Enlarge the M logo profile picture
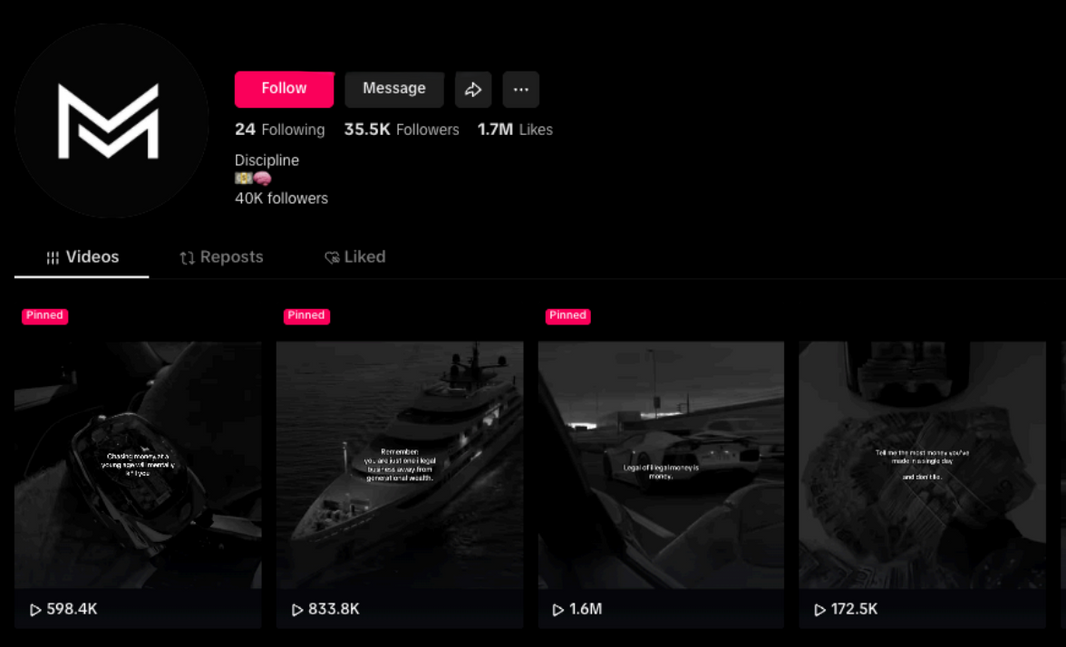The height and width of the screenshot is (647, 1066). tap(110, 120)
